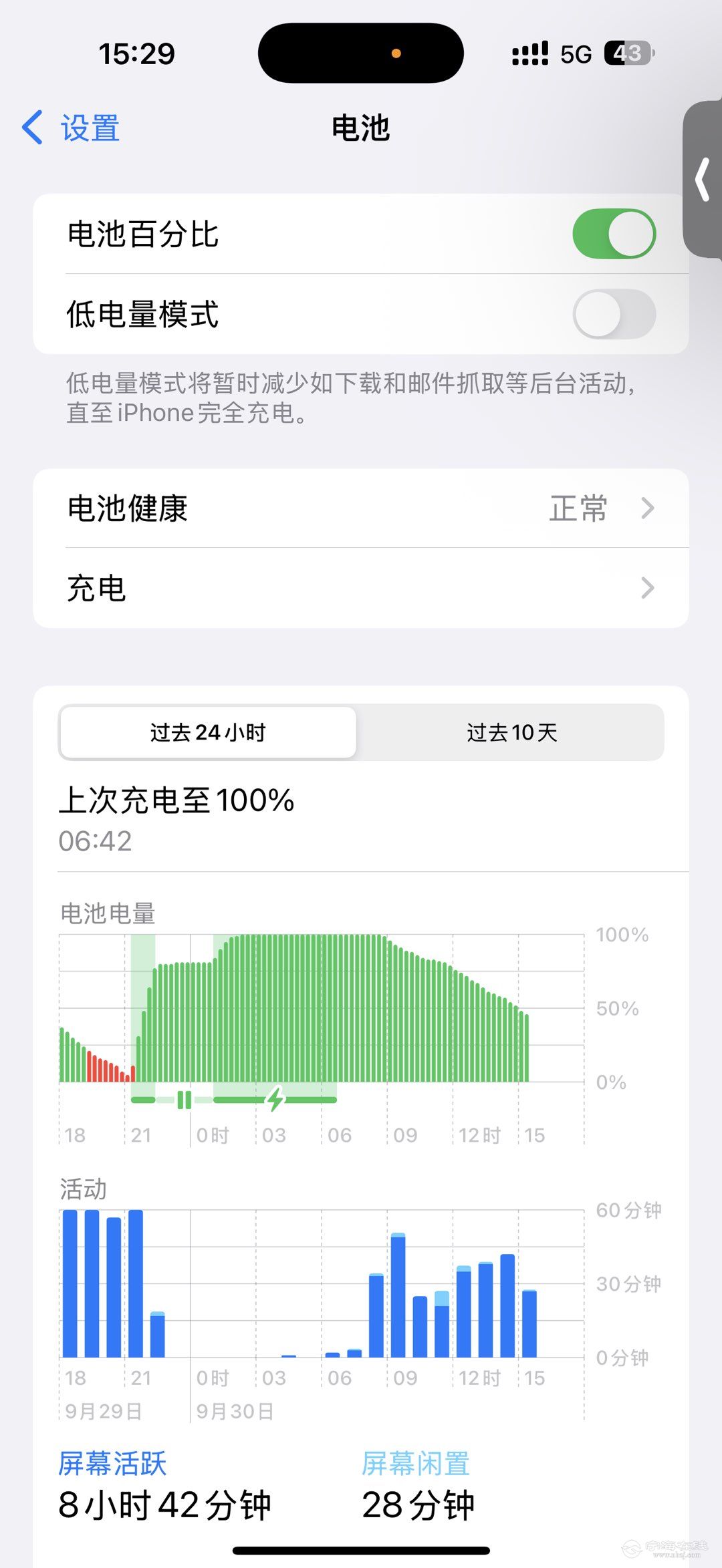
Task: Tap the side floating panel arrow
Action: pos(703,179)
